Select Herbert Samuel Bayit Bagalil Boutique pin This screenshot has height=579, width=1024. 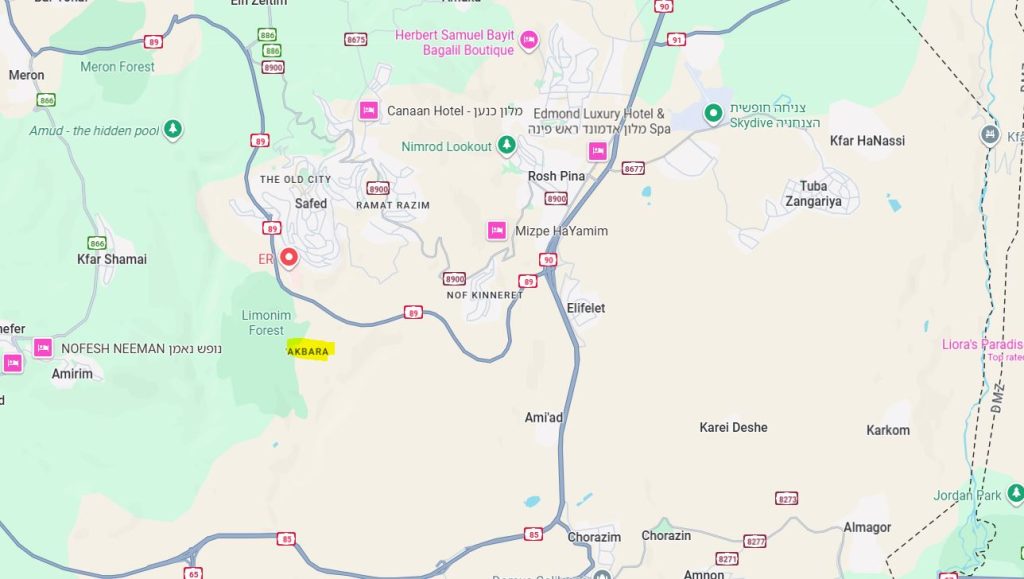pyautogui.click(x=529, y=41)
